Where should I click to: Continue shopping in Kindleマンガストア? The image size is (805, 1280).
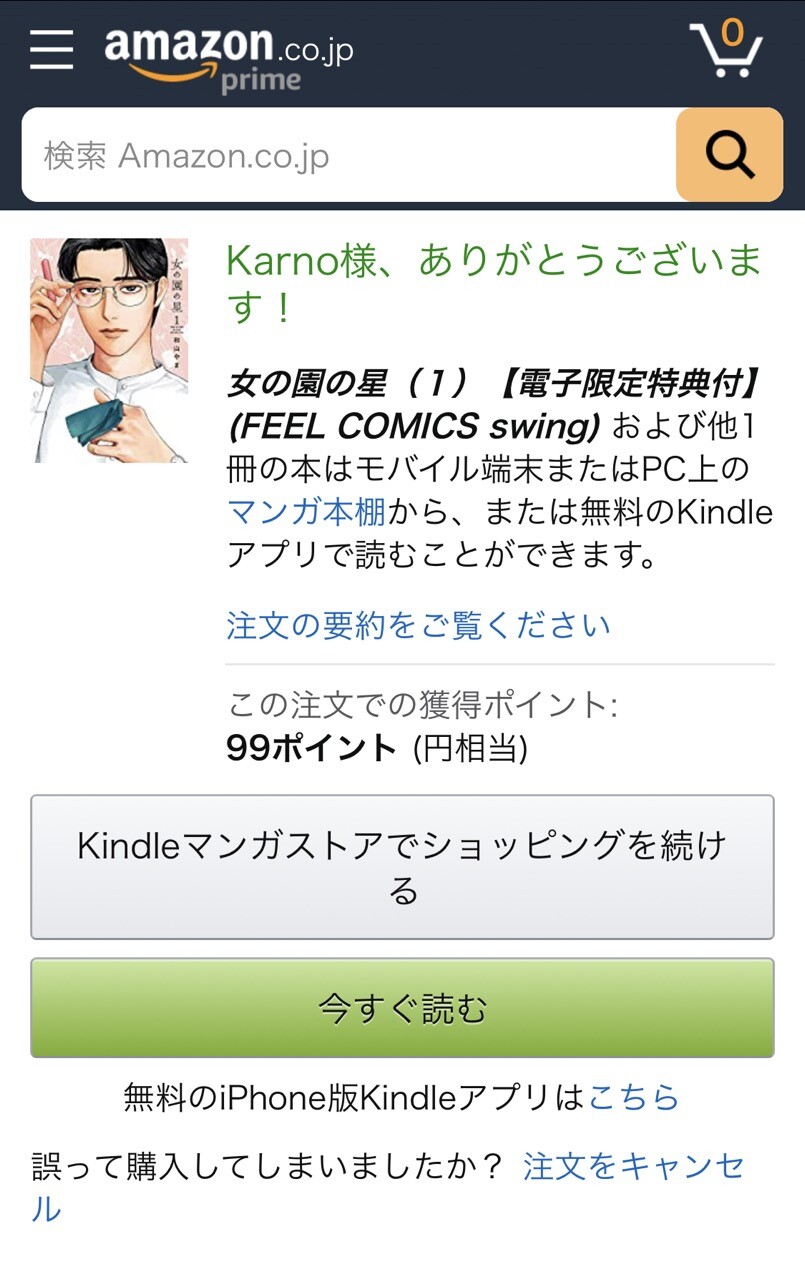[402, 867]
